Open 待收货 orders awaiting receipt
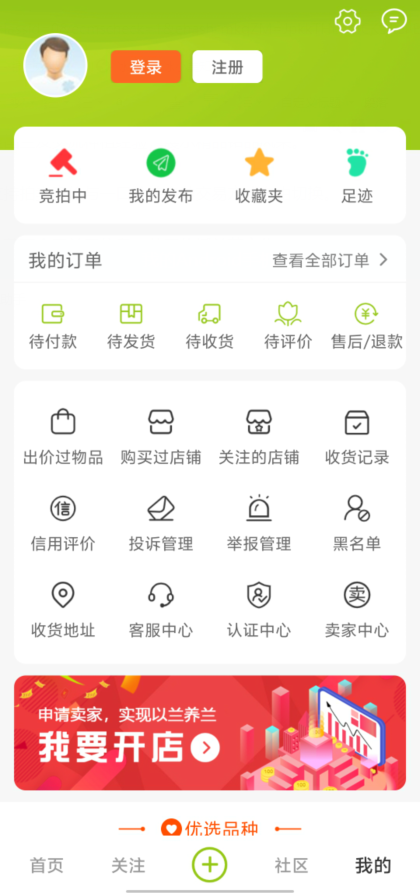The height and width of the screenshot is (893, 420). pyautogui.click(x=210, y=327)
